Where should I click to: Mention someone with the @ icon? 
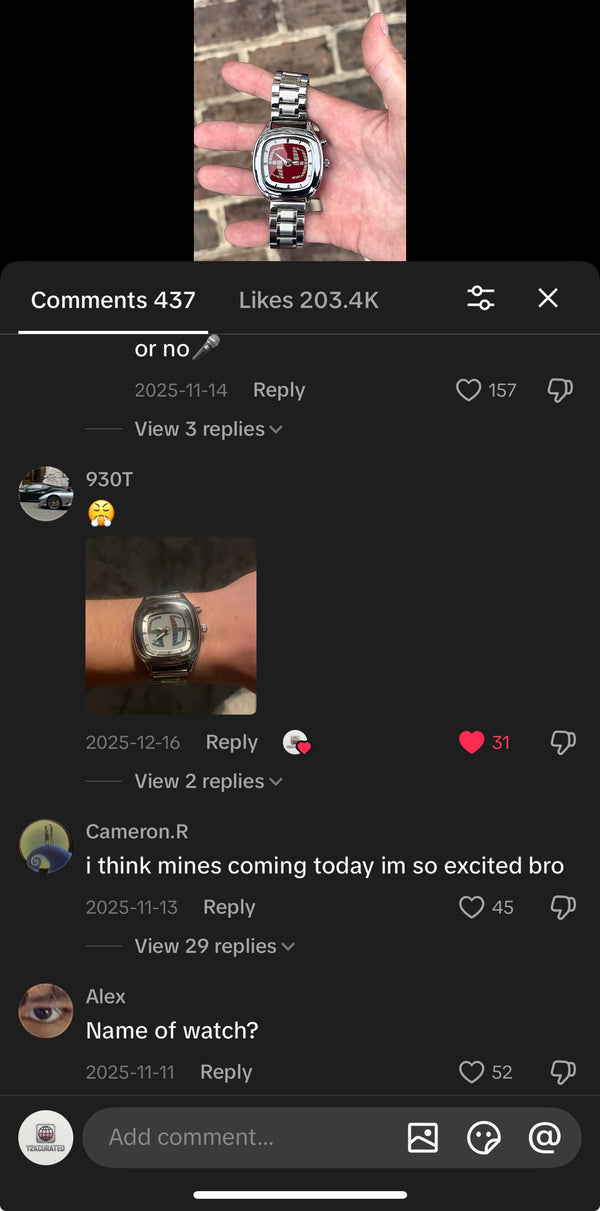click(x=545, y=1137)
